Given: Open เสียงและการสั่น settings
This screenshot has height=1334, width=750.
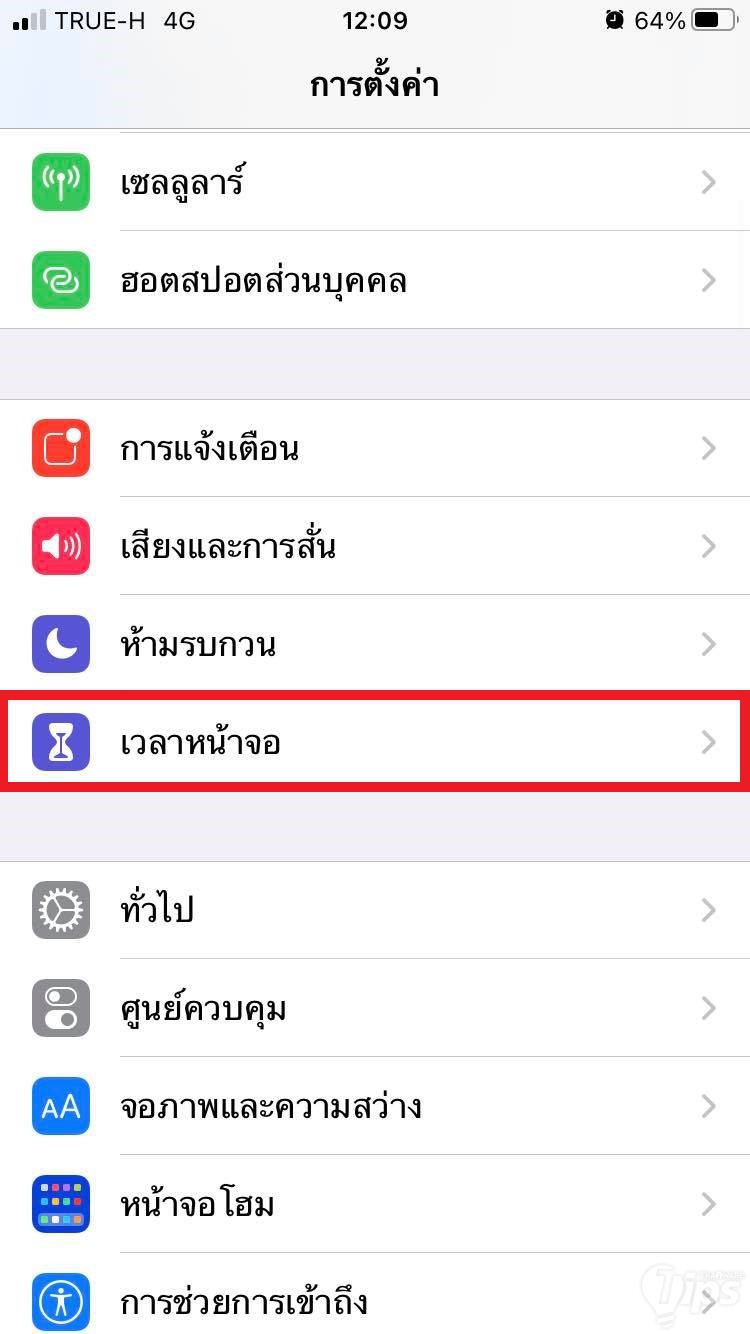Looking at the screenshot, I should point(375,546).
